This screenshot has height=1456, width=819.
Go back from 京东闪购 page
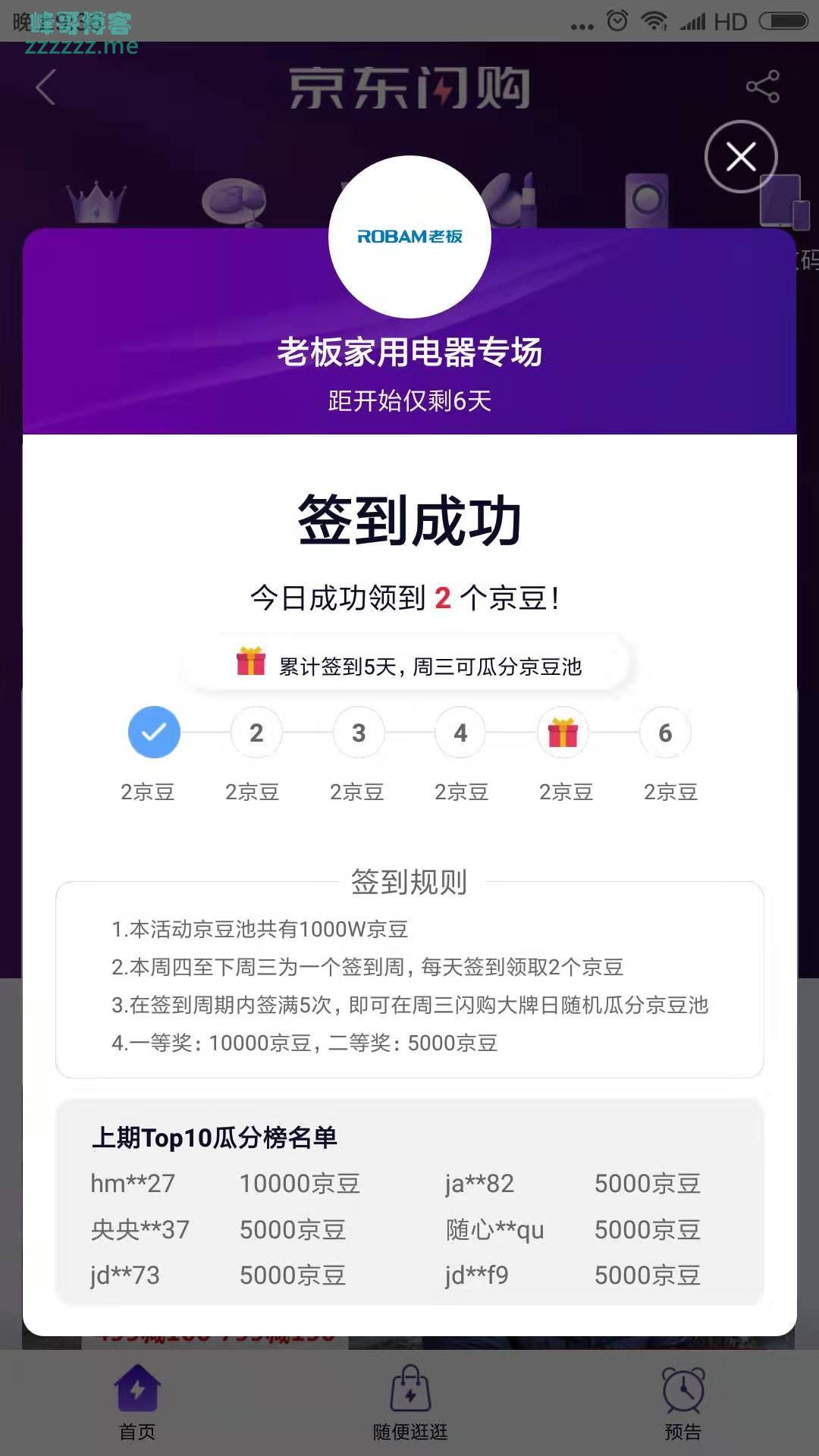tap(46, 87)
